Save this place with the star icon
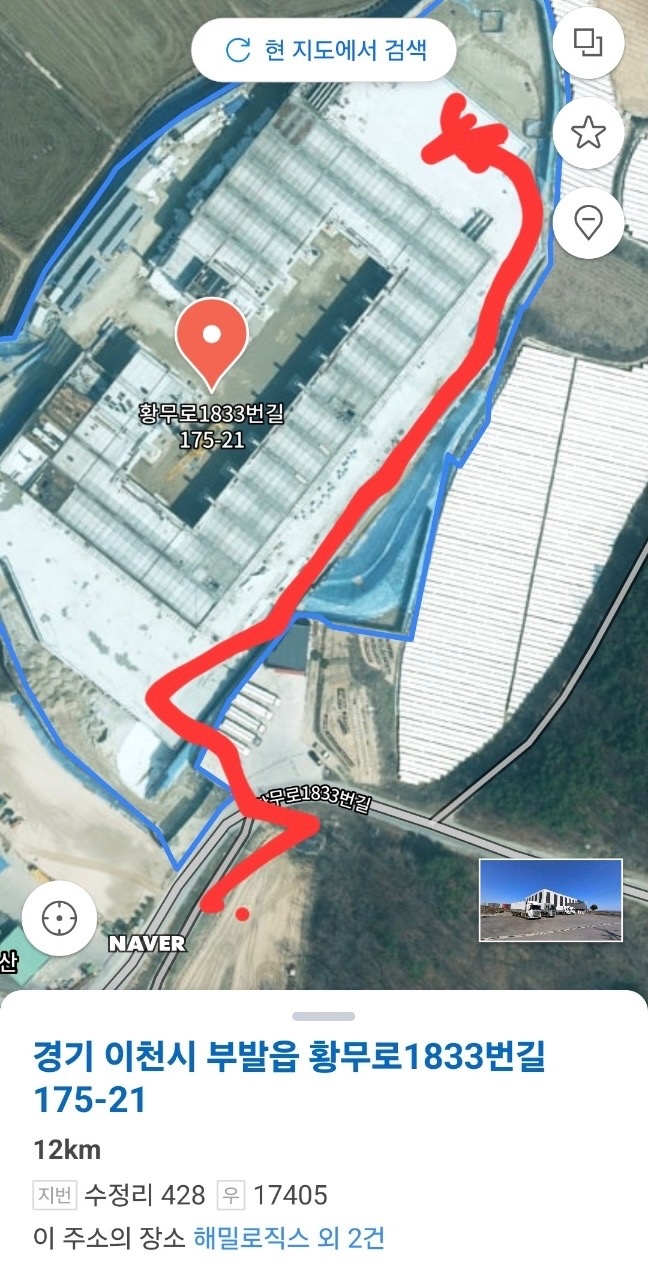The image size is (648, 1267). tap(588, 133)
